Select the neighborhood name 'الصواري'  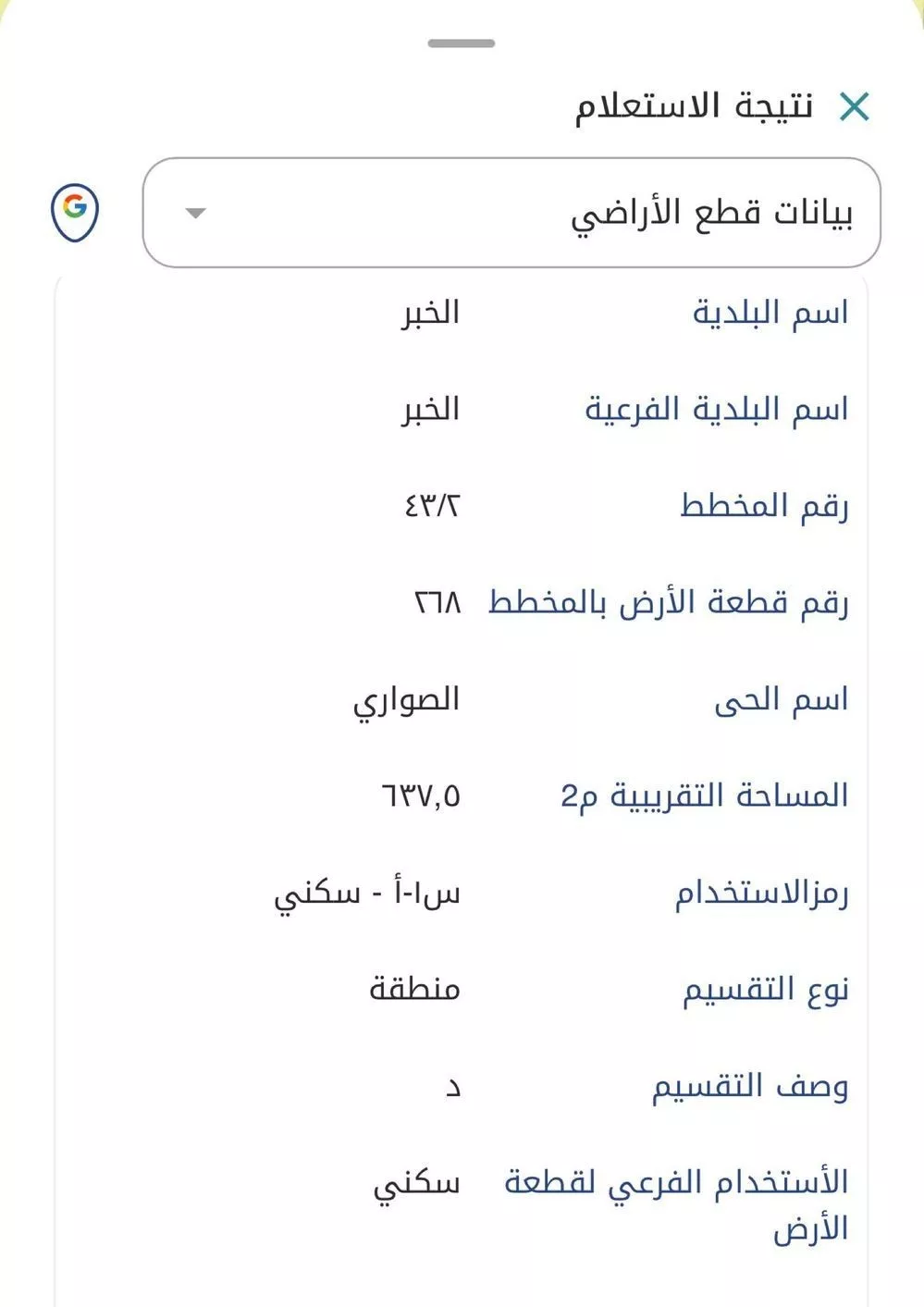coord(408,701)
